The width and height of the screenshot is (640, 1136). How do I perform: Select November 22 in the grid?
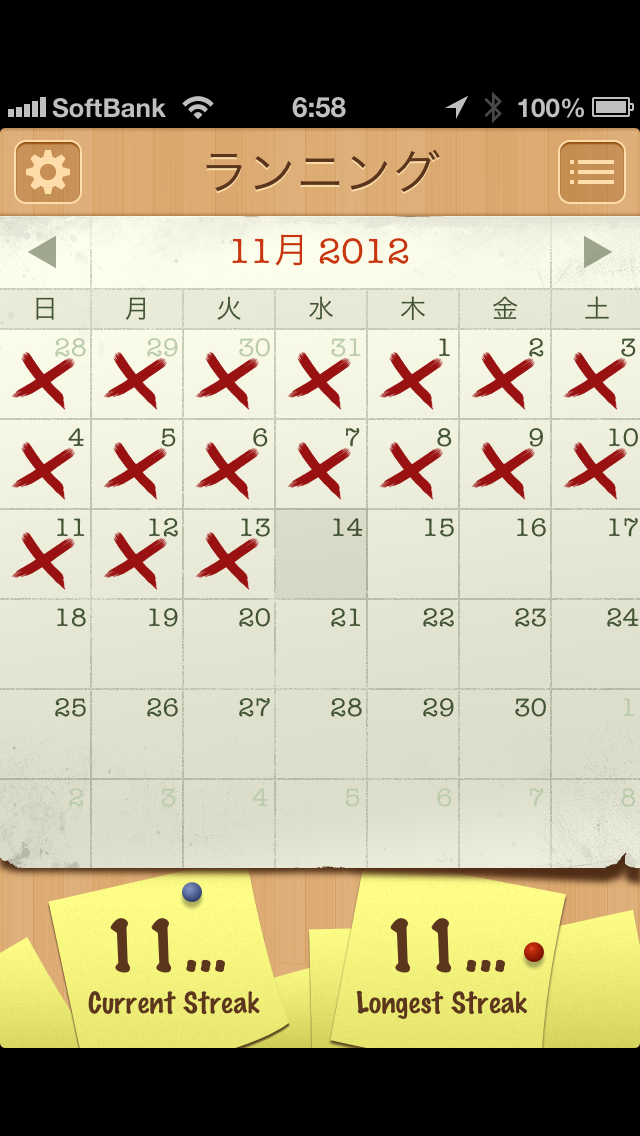[413, 645]
